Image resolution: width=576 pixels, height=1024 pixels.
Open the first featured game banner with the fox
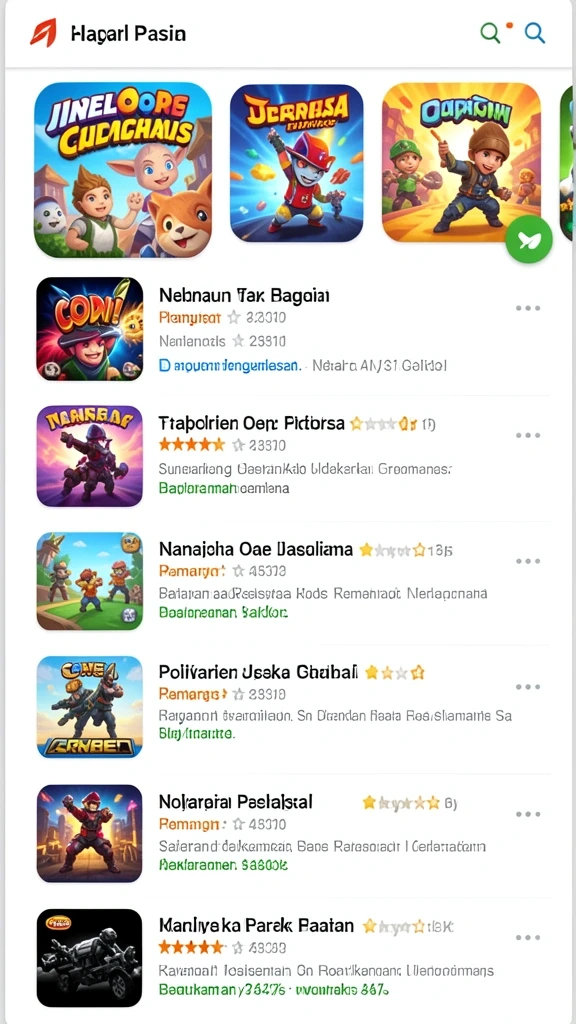coord(123,170)
